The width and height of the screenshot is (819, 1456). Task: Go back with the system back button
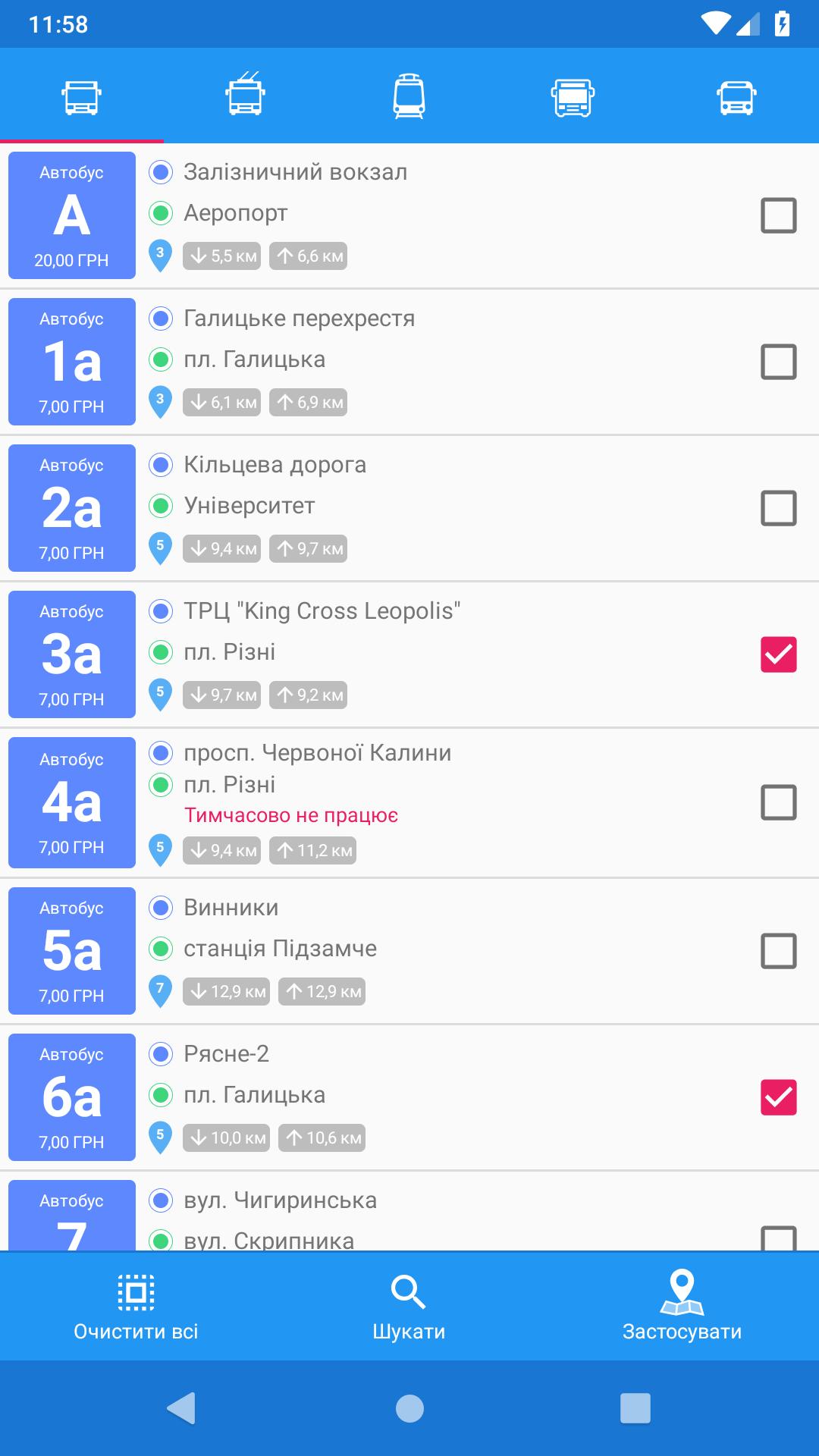click(182, 1408)
